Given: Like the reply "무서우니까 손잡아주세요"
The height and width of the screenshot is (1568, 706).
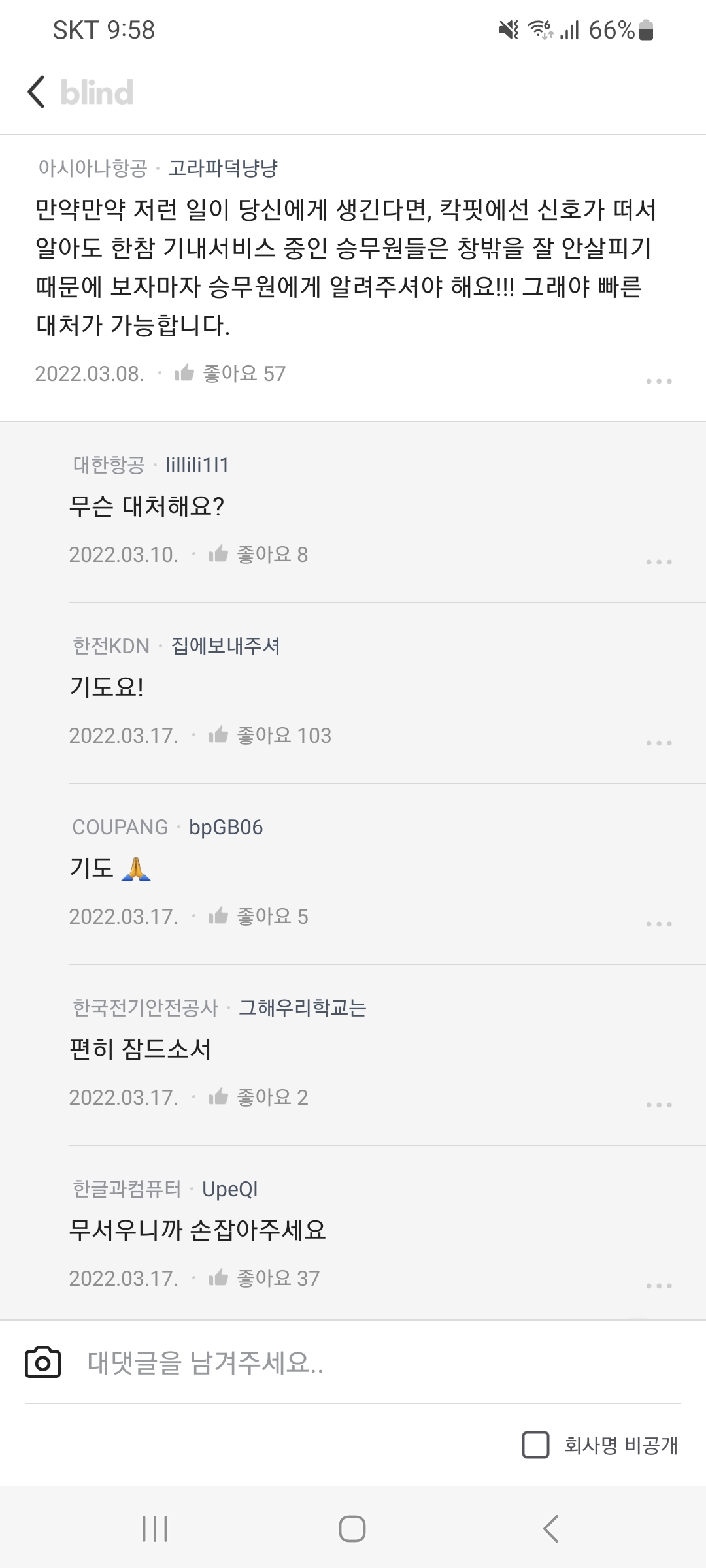Looking at the screenshot, I should [x=264, y=1279].
